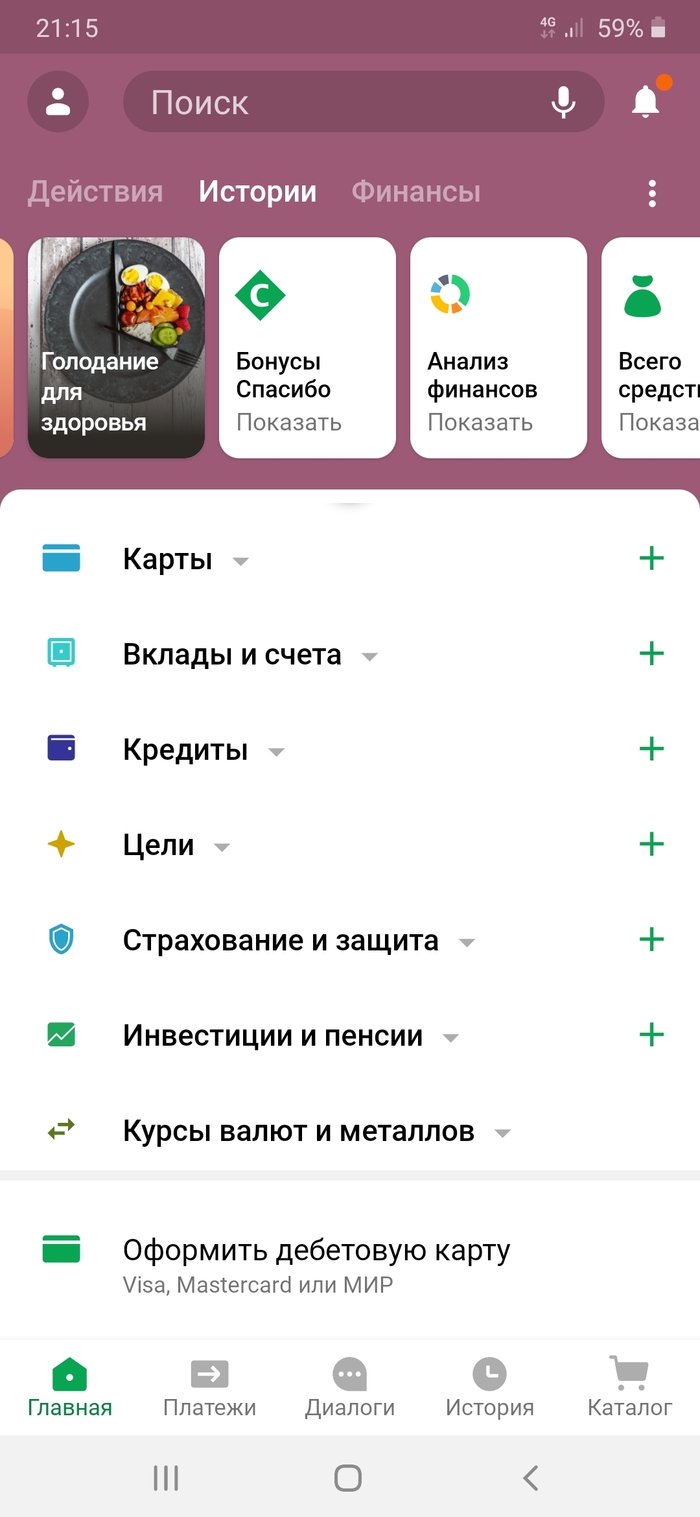Screen dimensions: 700x1517
Task: Switch to the Финансы tab
Action: [x=416, y=191]
